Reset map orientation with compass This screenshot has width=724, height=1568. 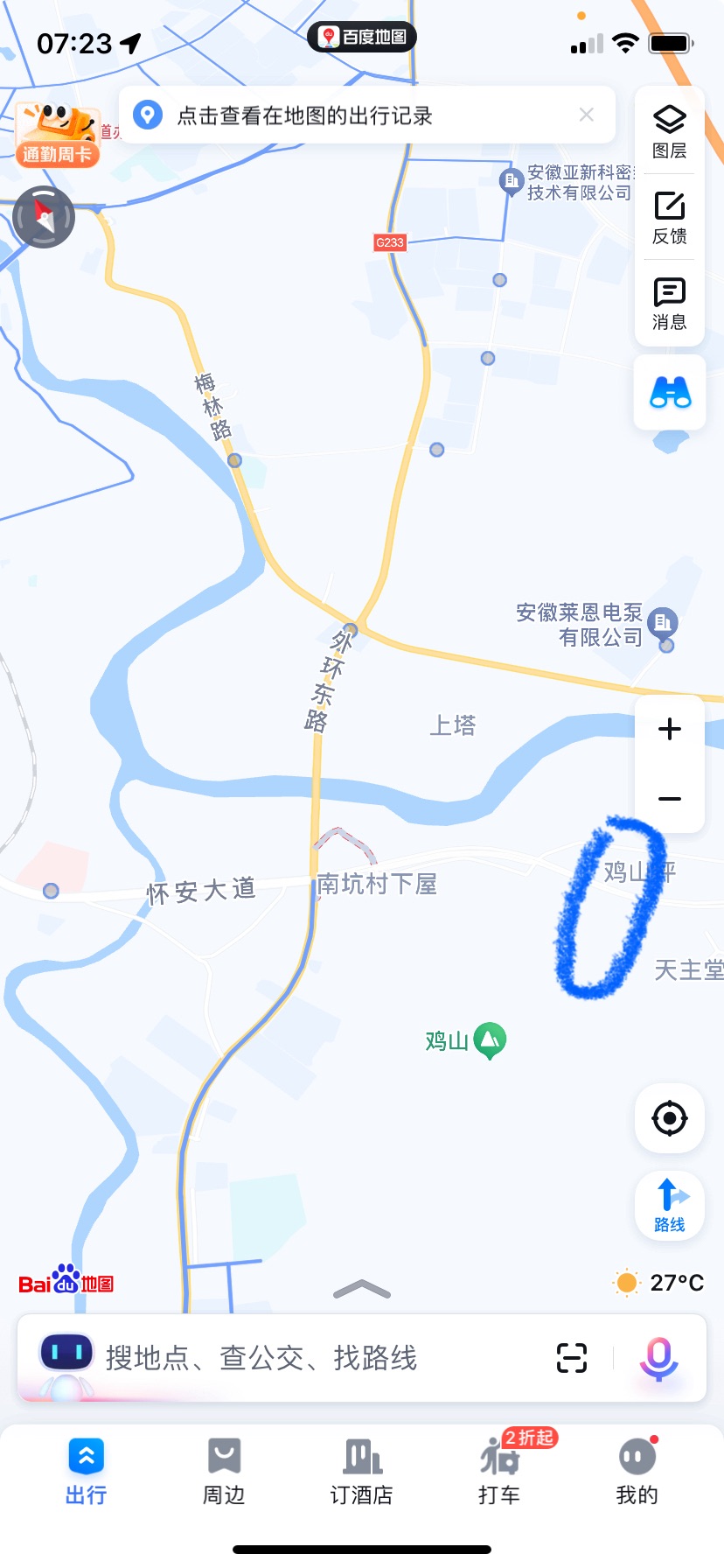44,217
